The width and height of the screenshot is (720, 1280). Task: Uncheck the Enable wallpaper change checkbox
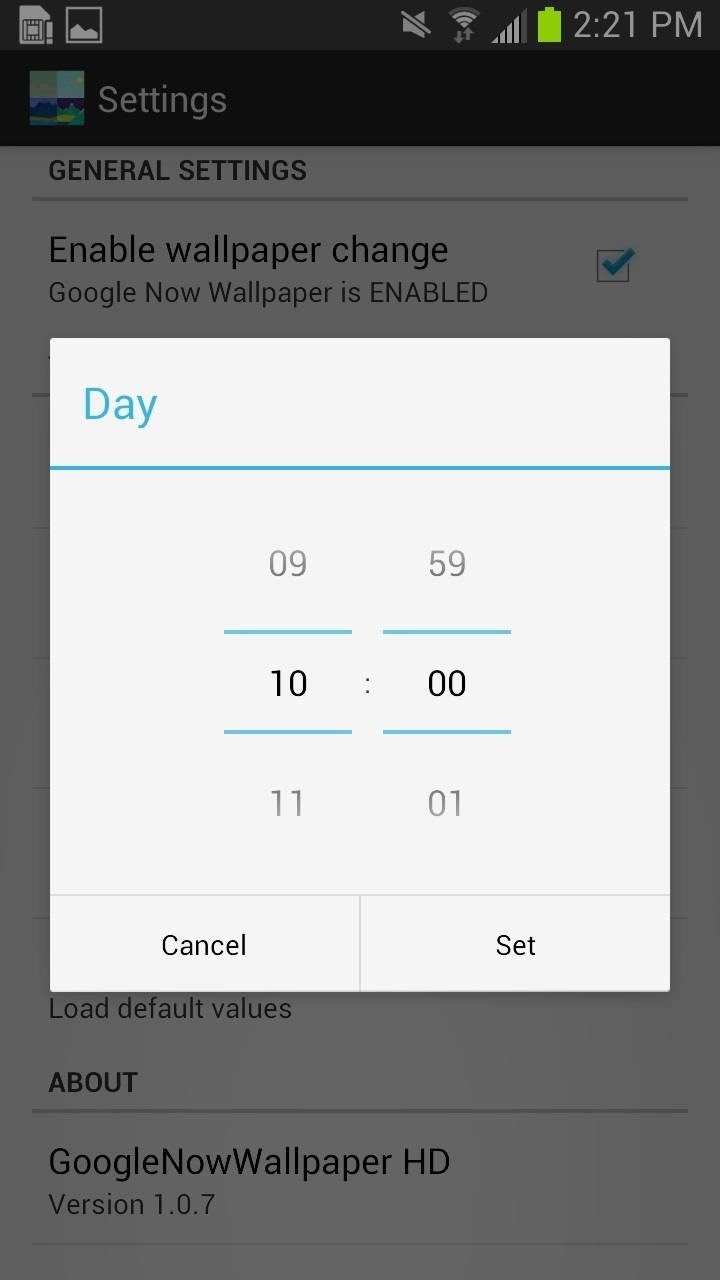(613, 264)
